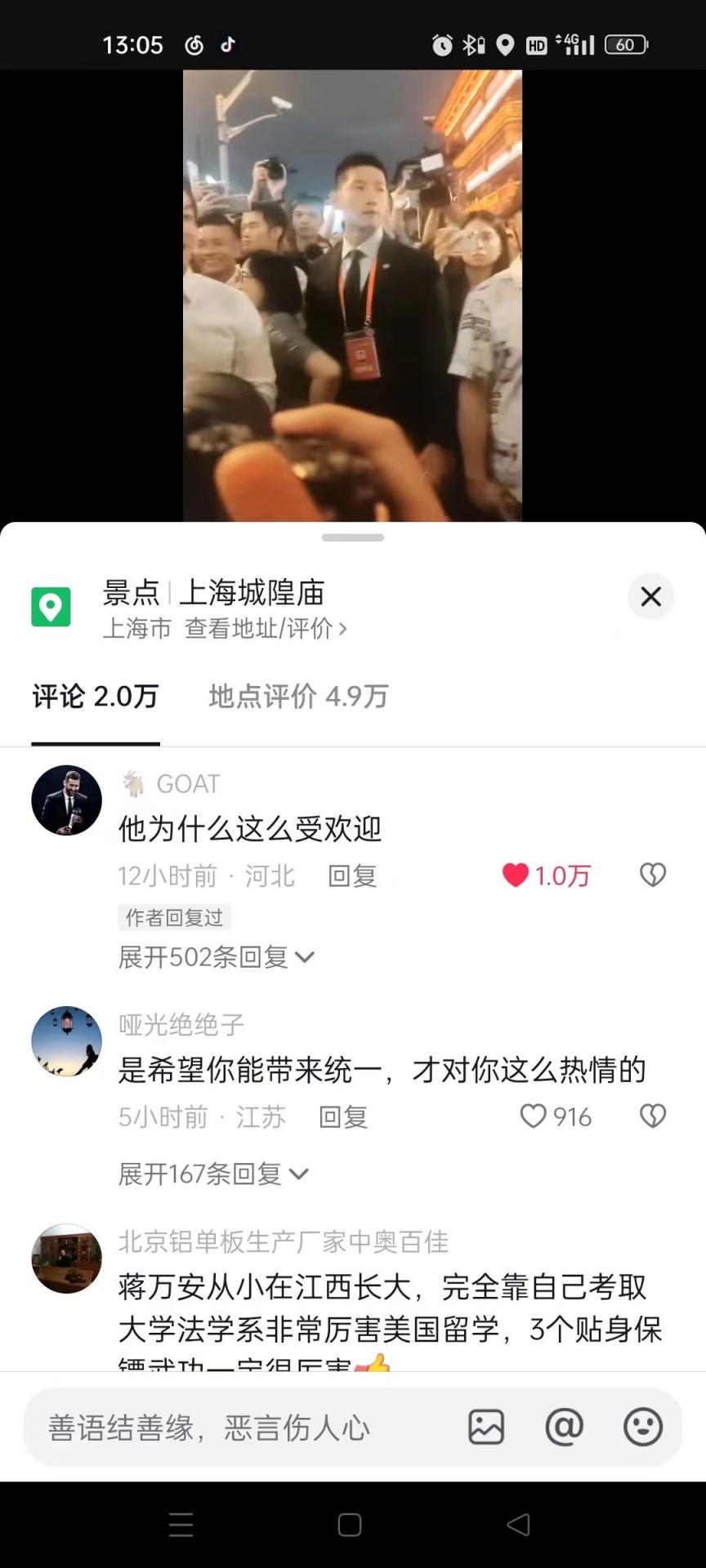Tap the comment input field
The image size is (706, 1568).
click(x=237, y=1428)
